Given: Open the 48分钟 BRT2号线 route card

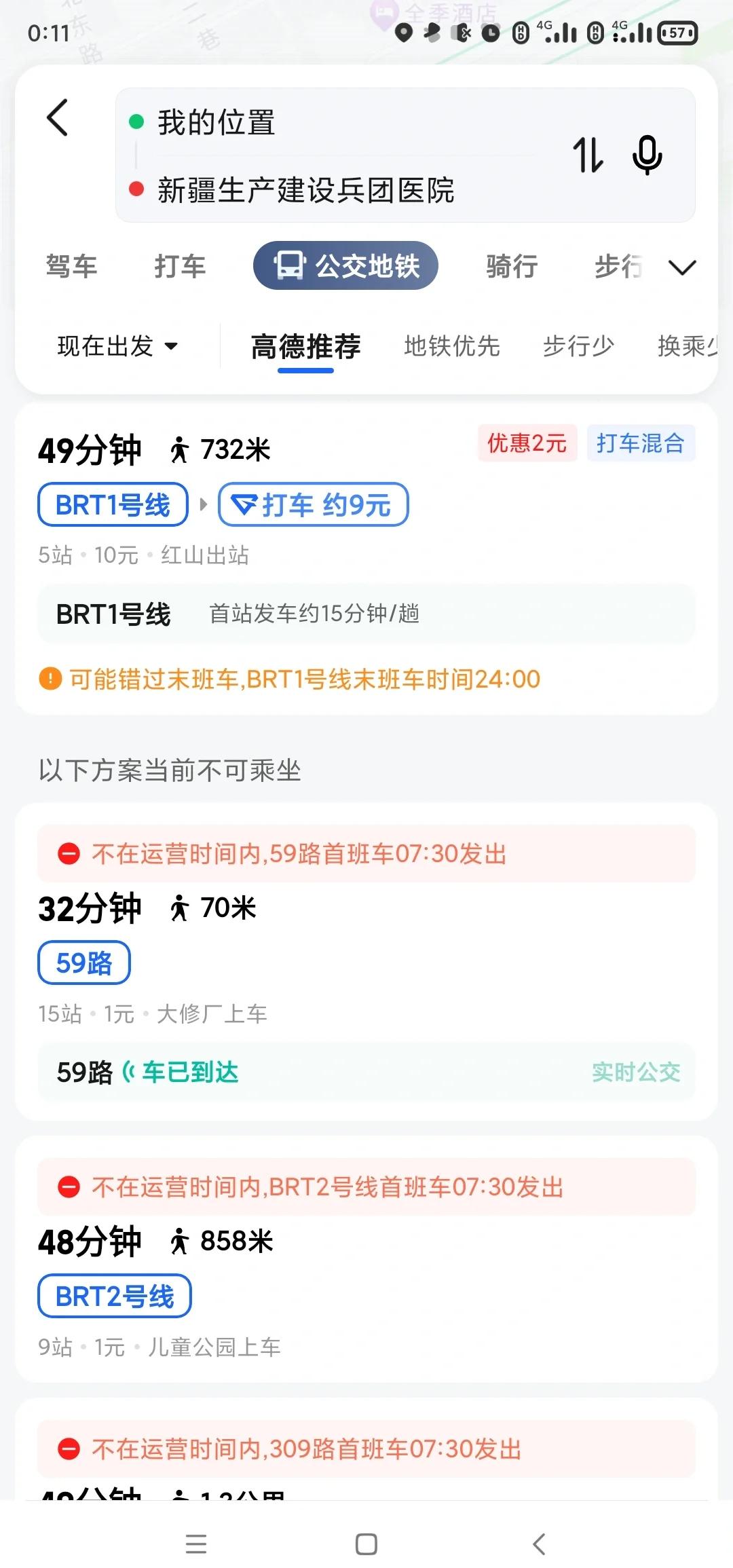Looking at the screenshot, I should click(366, 1290).
